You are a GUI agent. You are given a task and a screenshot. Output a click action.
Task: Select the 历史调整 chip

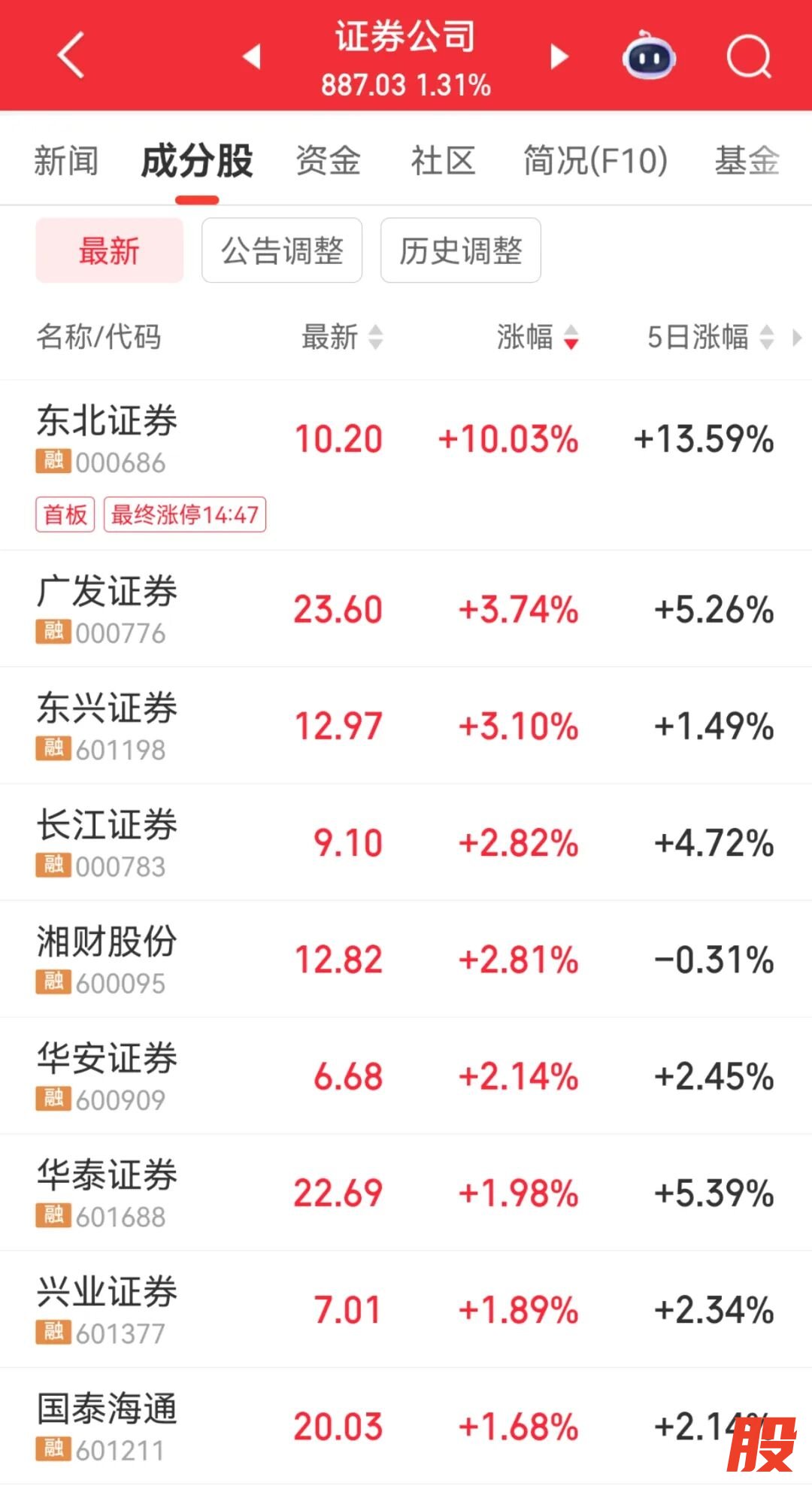click(x=460, y=250)
